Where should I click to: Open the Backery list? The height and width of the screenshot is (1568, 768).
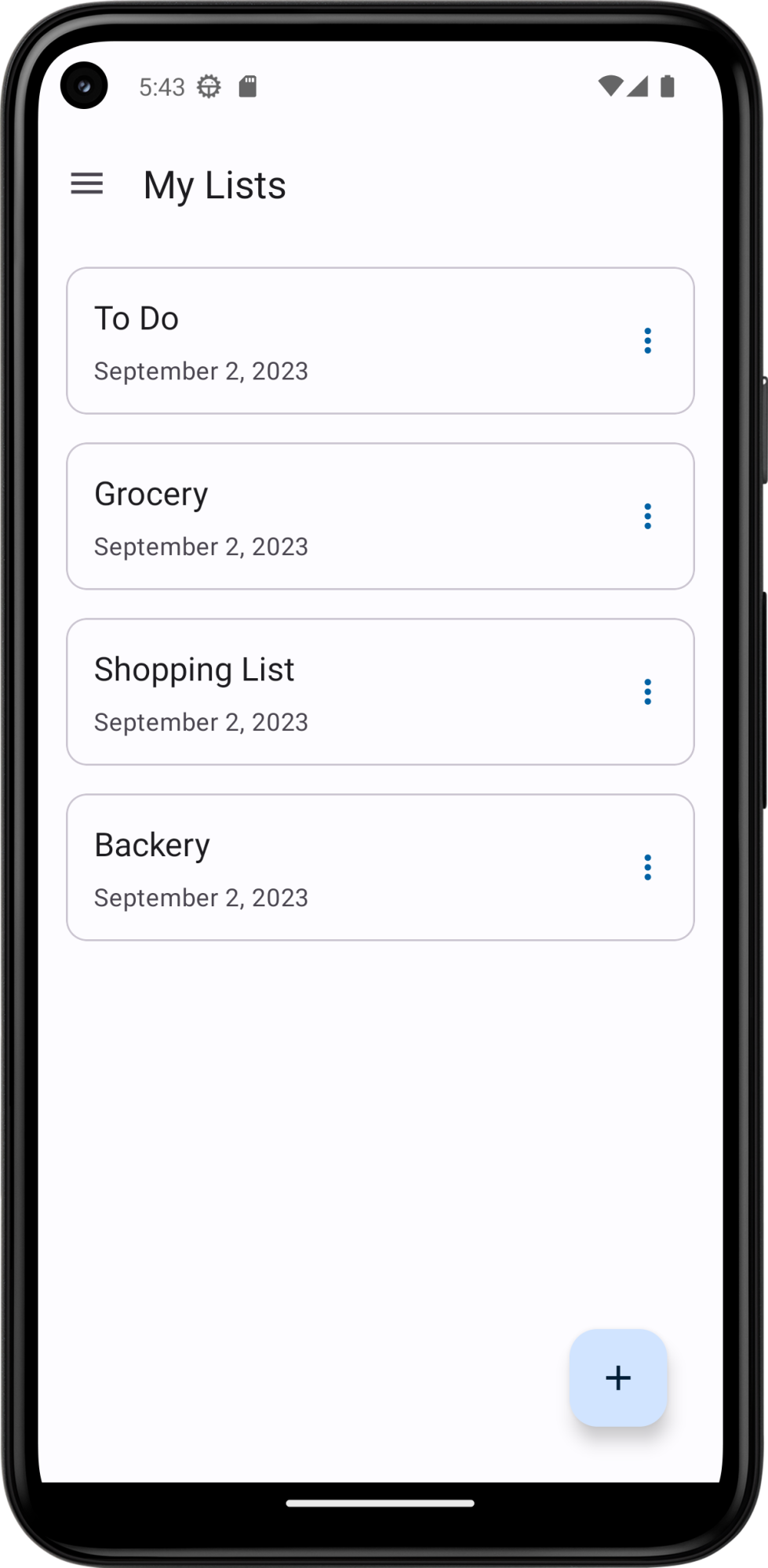[380, 868]
